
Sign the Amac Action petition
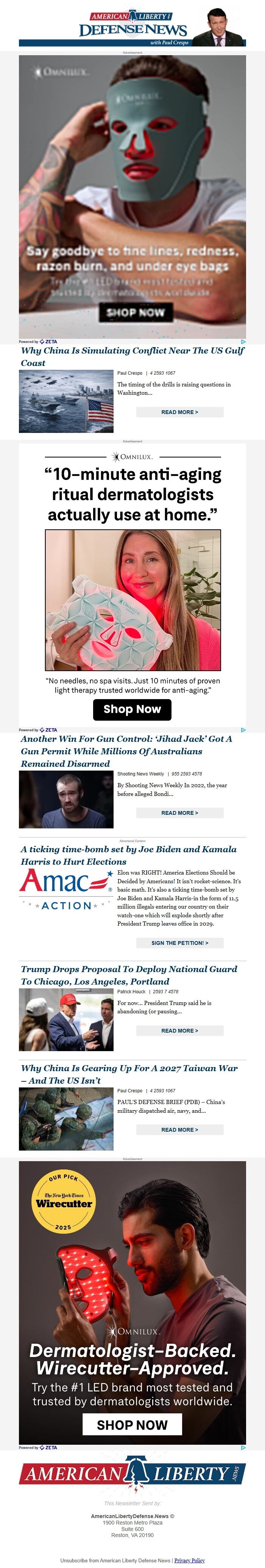(180, 943)
